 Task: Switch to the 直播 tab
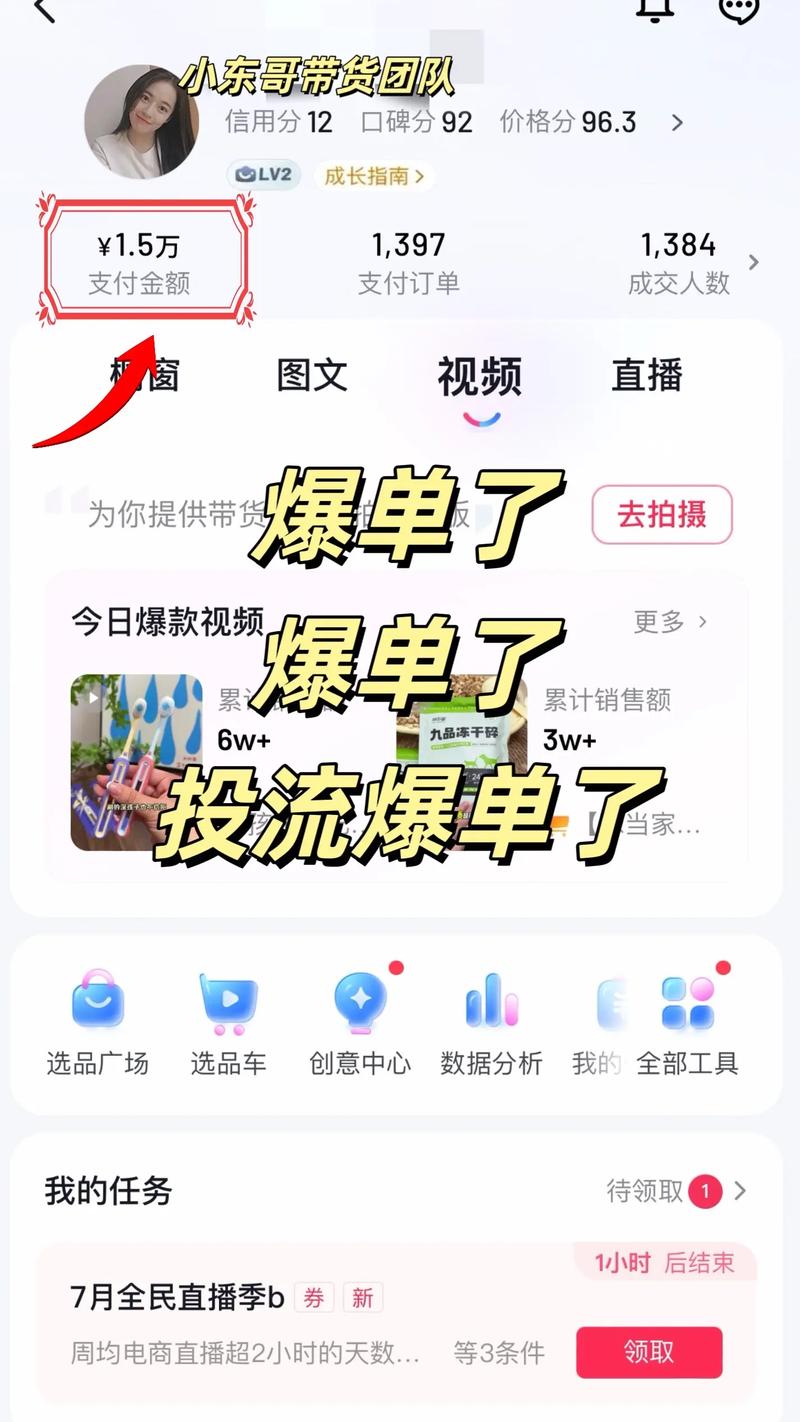tap(646, 376)
